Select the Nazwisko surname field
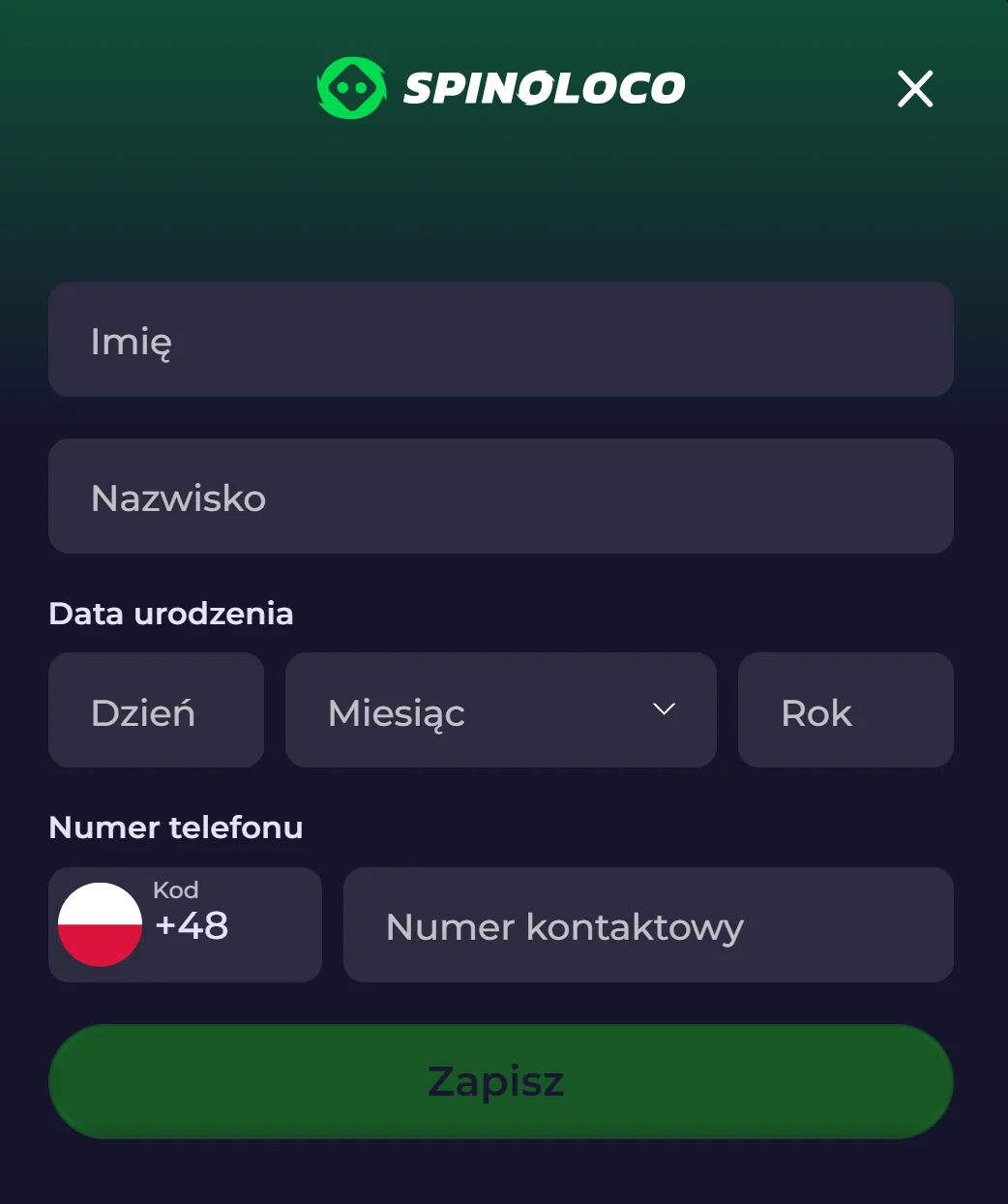The image size is (1008, 1204). pyautogui.click(x=500, y=496)
